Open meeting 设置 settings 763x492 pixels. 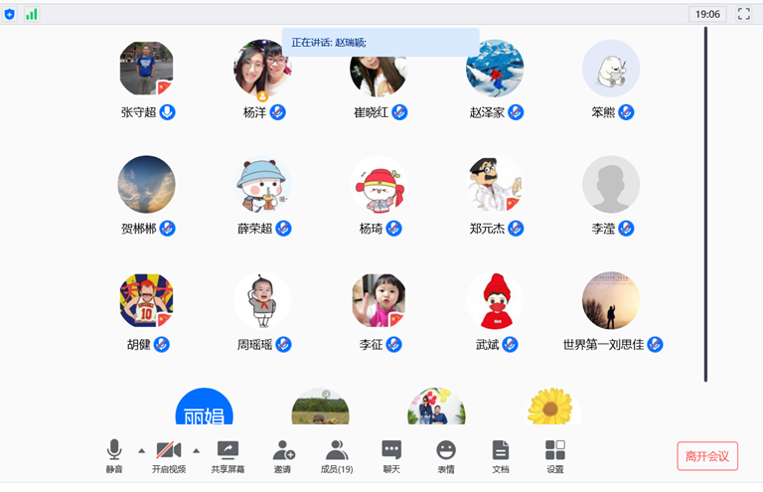point(555,455)
